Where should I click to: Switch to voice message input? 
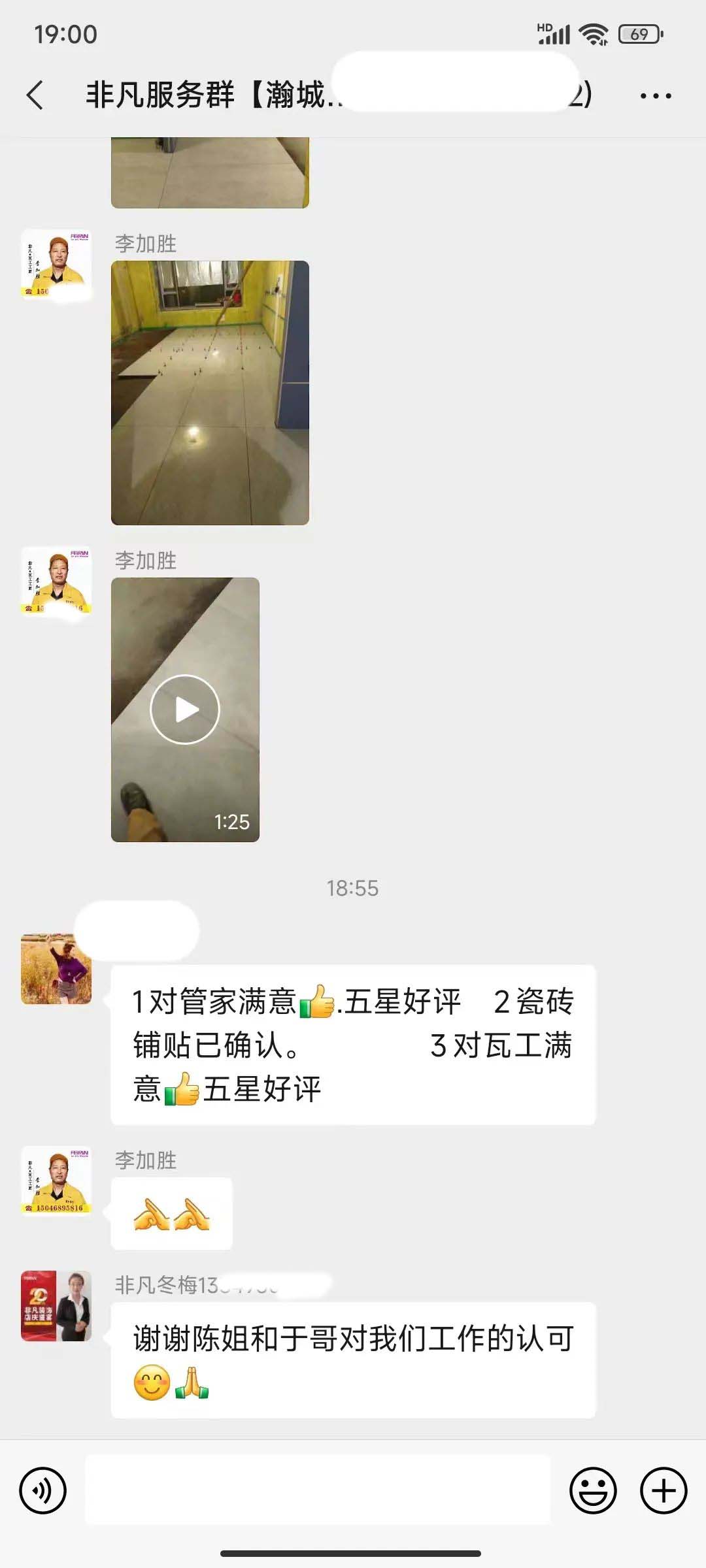pyautogui.click(x=43, y=1490)
